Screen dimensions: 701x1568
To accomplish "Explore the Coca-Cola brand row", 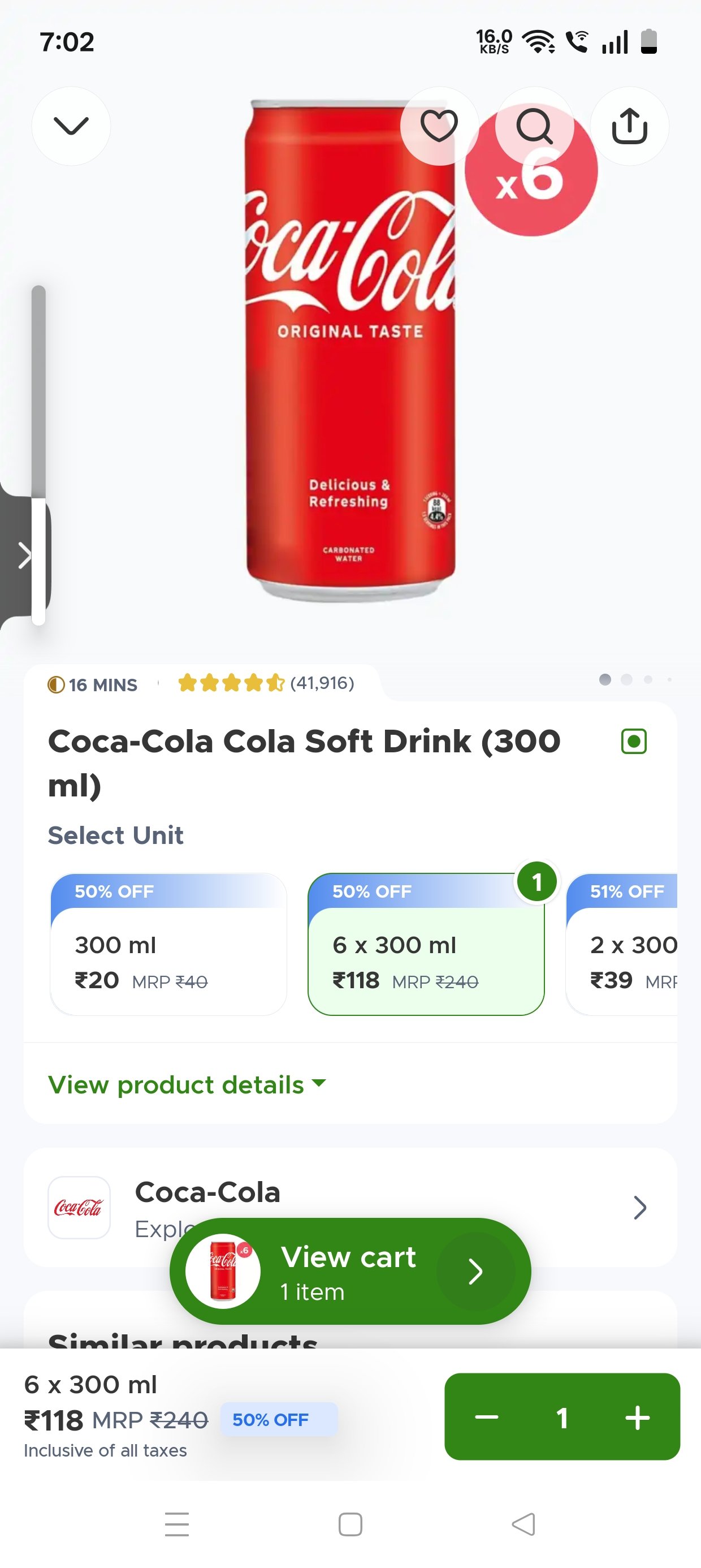I will click(x=350, y=1208).
